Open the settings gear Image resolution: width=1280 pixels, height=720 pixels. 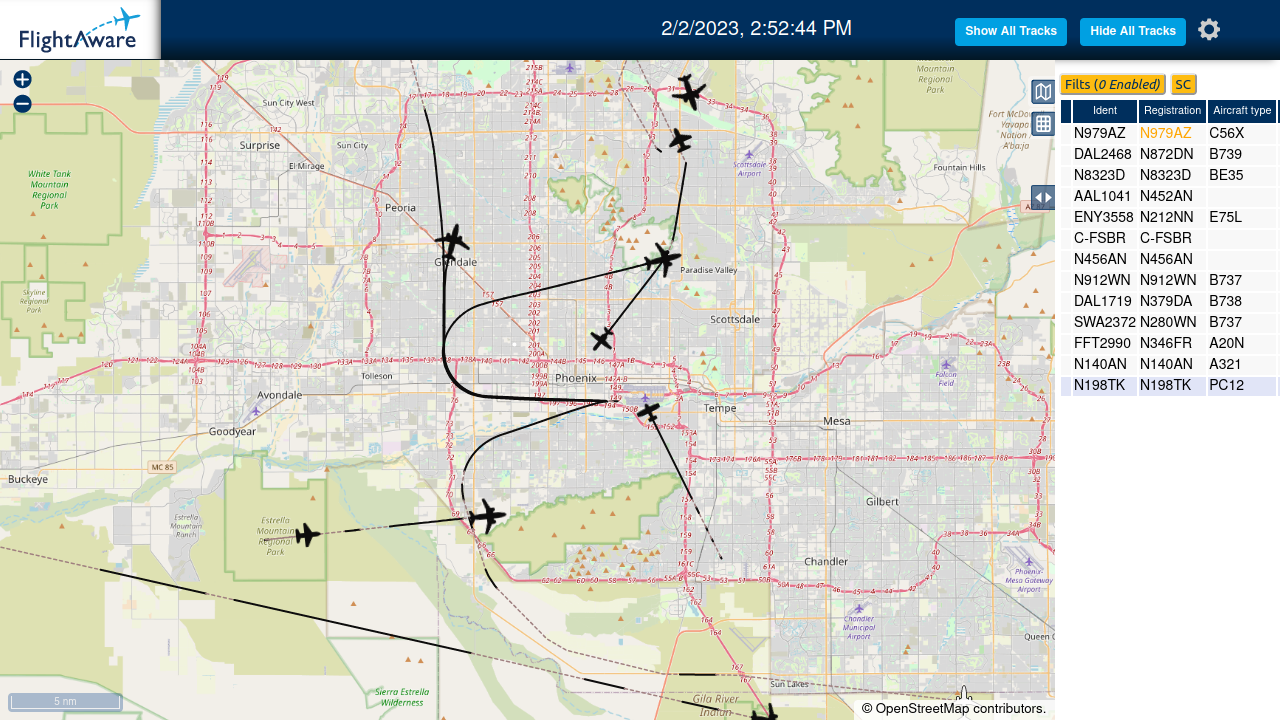[x=1209, y=30]
